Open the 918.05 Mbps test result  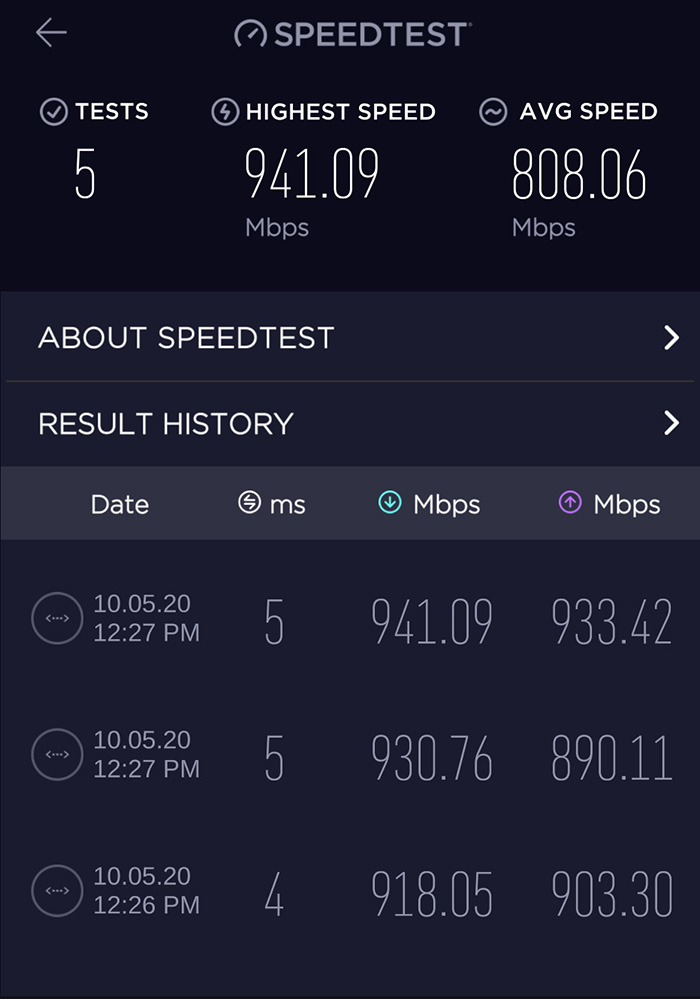pos(350,891)
